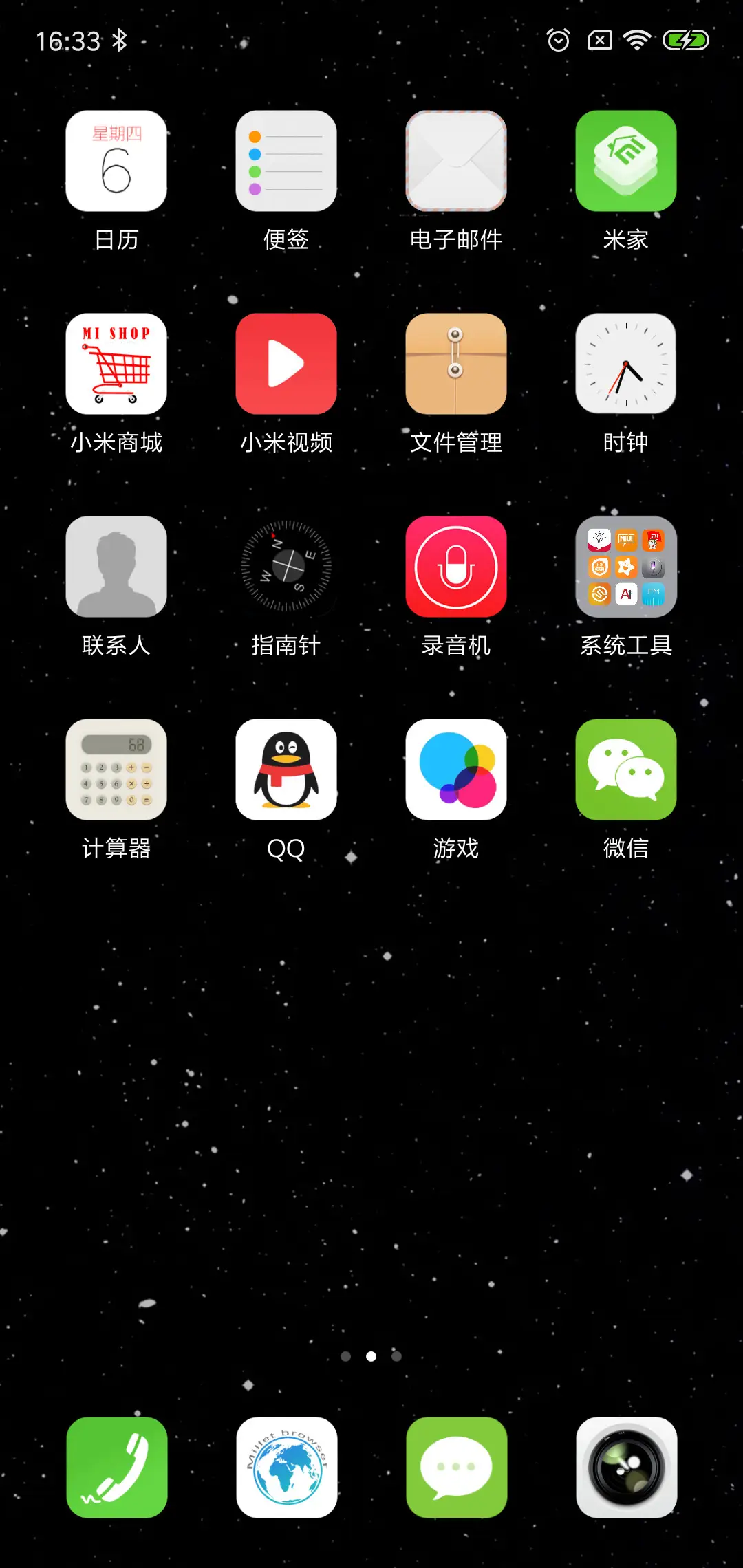
Task: Open the 文件管理 File Manager
Action: 455,364
